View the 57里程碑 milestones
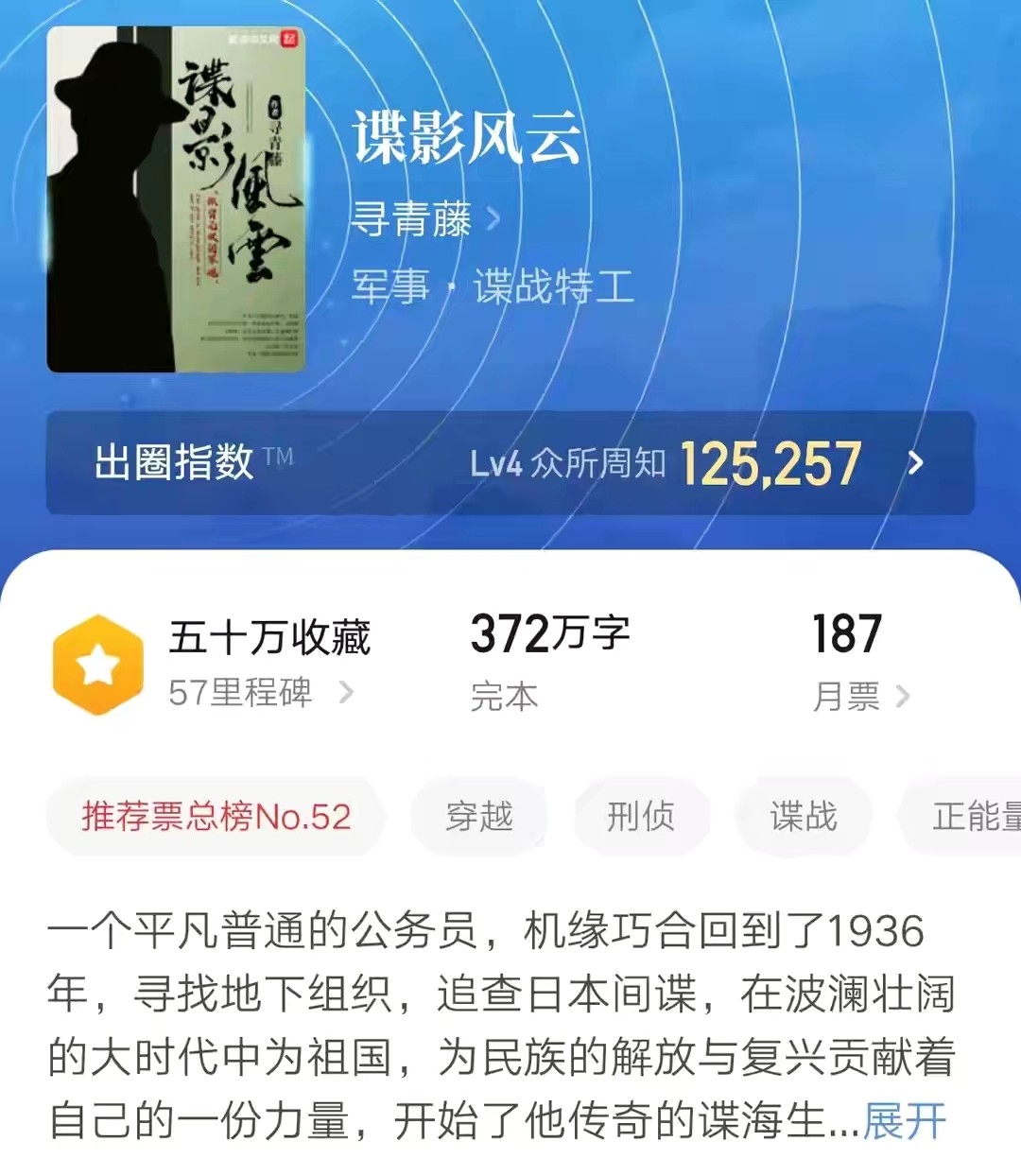This screenshot has width=1021, height=1176. coord(260,693)
